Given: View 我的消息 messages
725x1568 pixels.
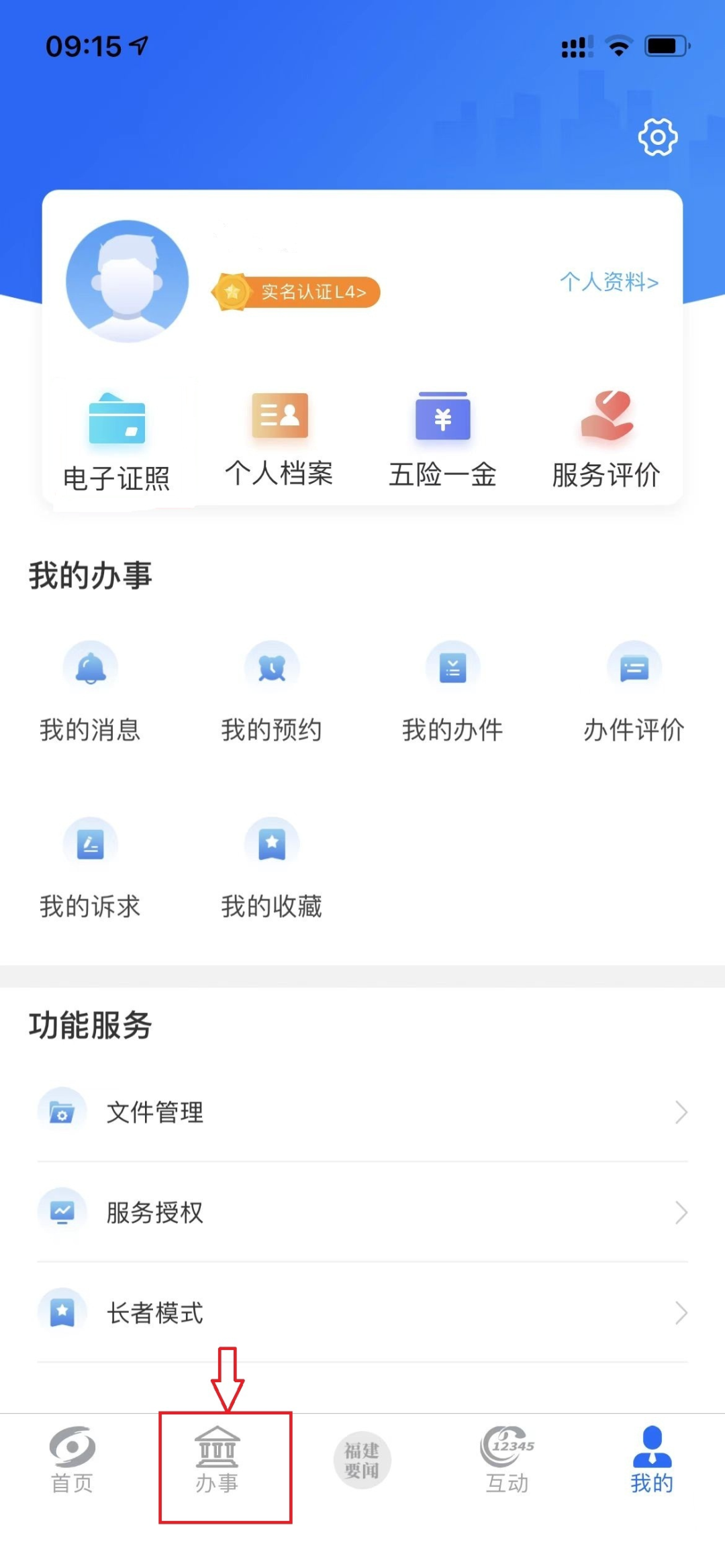Looking at the screenshot, I should tap(91, 692).
